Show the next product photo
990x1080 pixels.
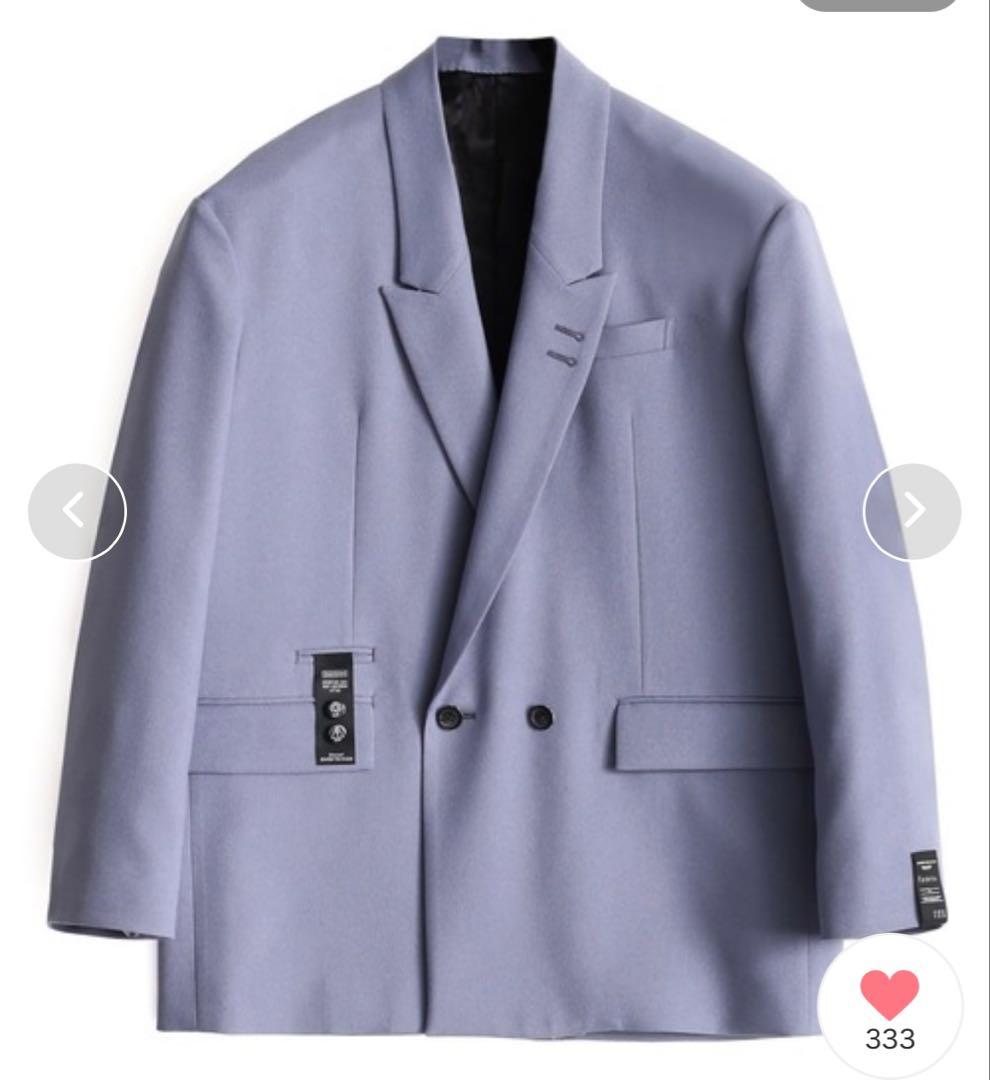[912, 511]
